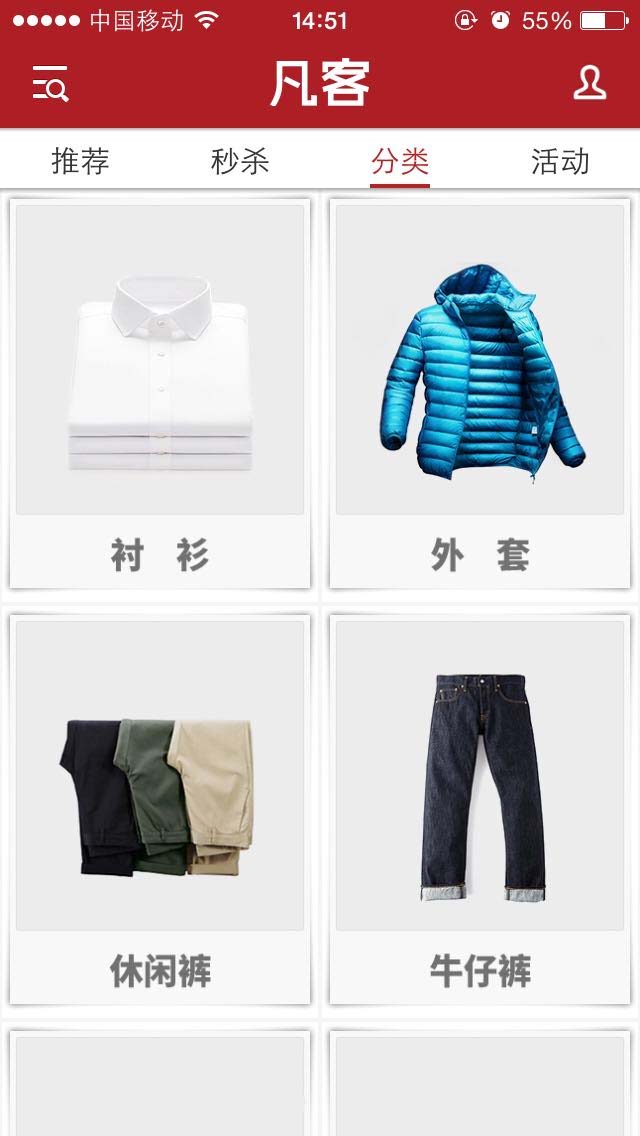Image resolution: width=640 pixels, height=1136 pixels.
Task: Go to the 活动 tab
Action: tap(560, 161)
